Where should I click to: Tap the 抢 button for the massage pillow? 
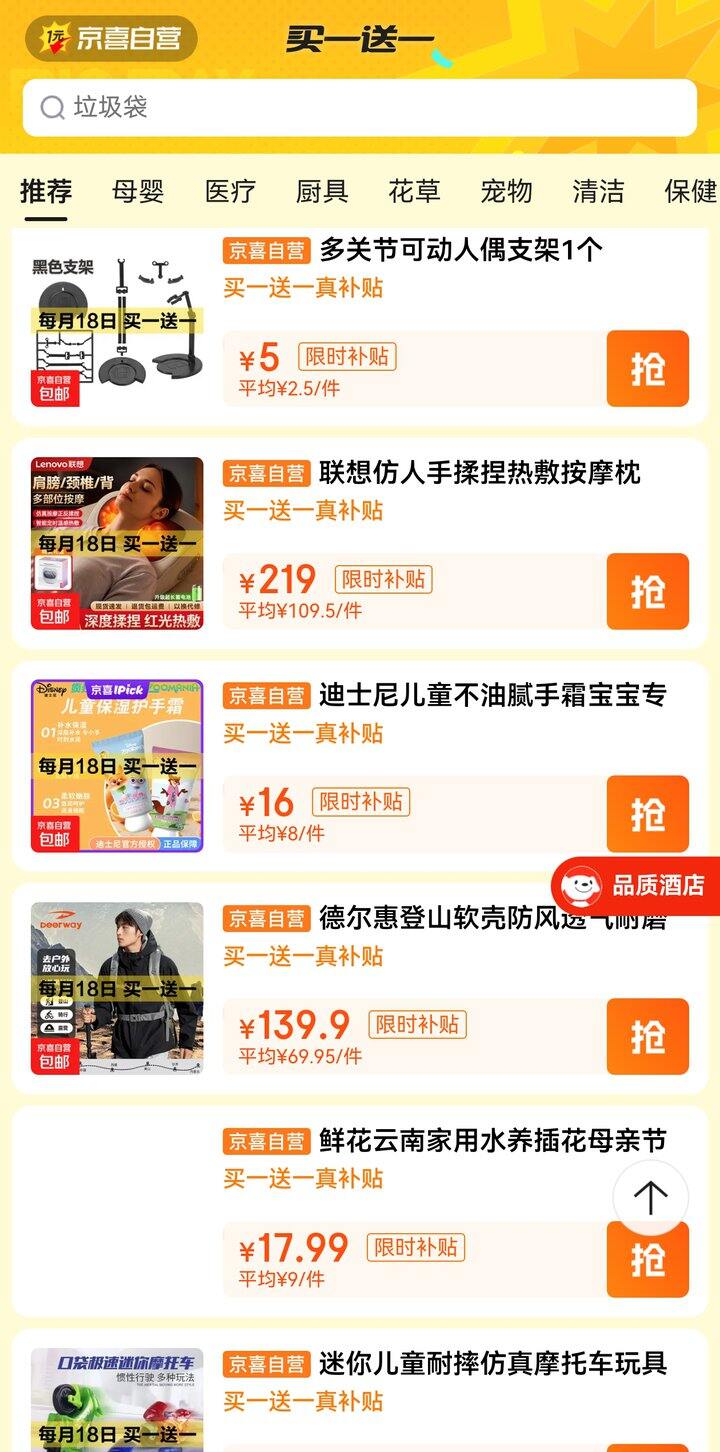coord(647,590)
